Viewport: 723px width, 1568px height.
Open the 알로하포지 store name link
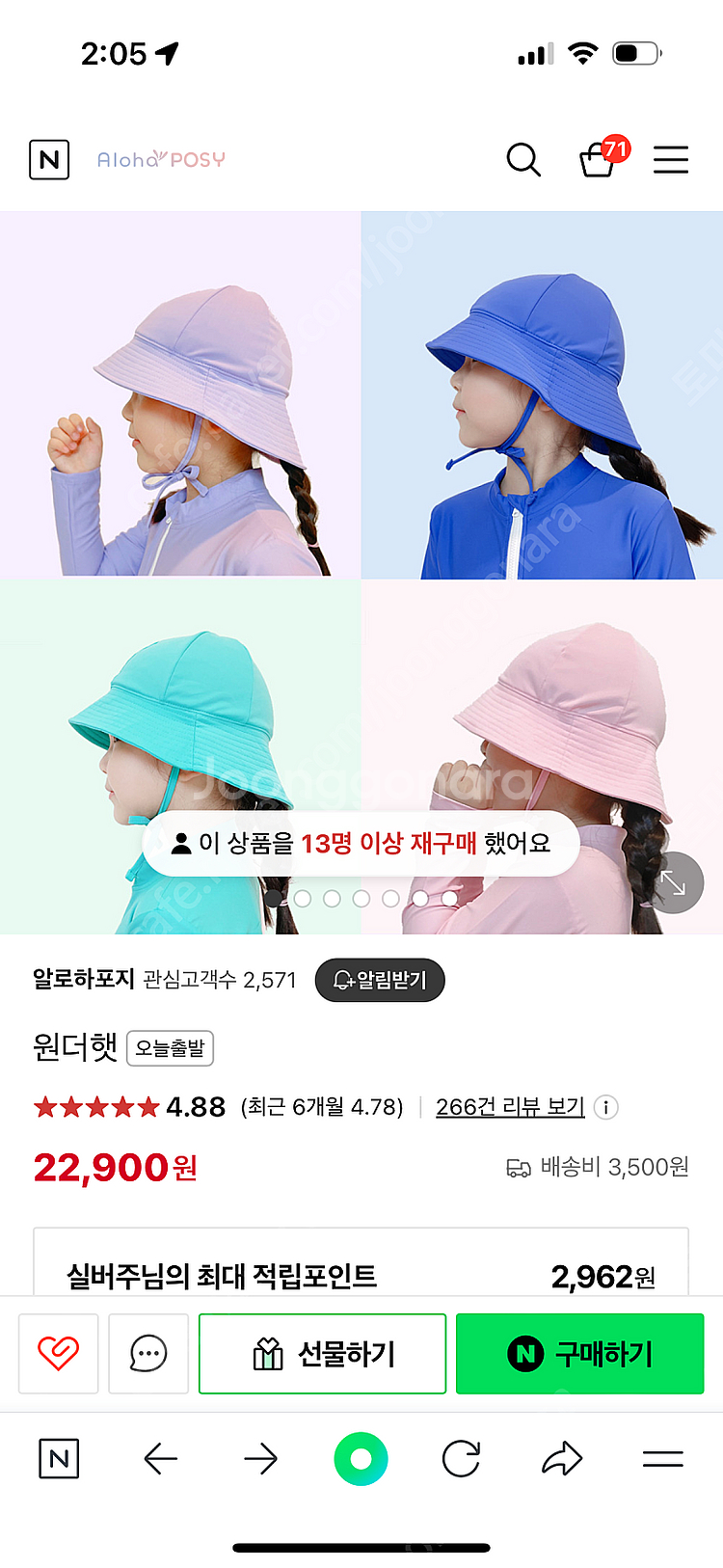[84, 979]
